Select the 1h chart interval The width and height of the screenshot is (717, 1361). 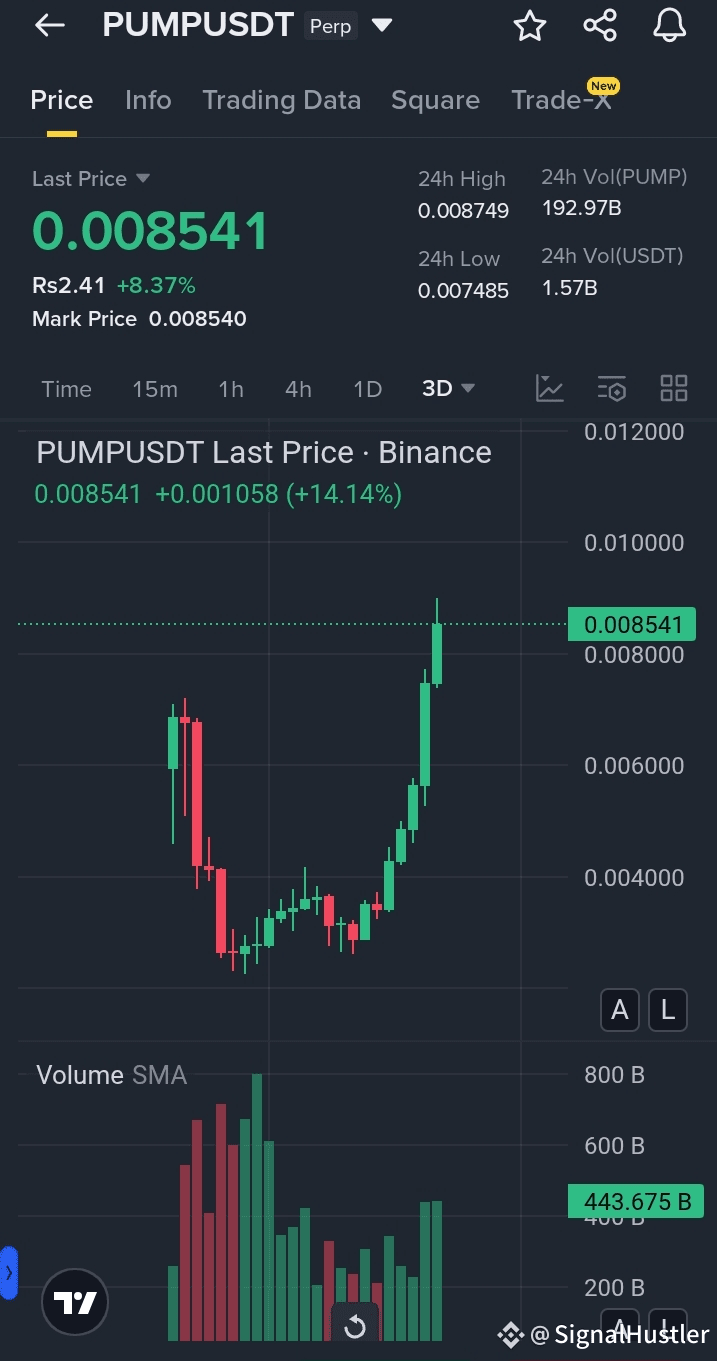[231, 389]
